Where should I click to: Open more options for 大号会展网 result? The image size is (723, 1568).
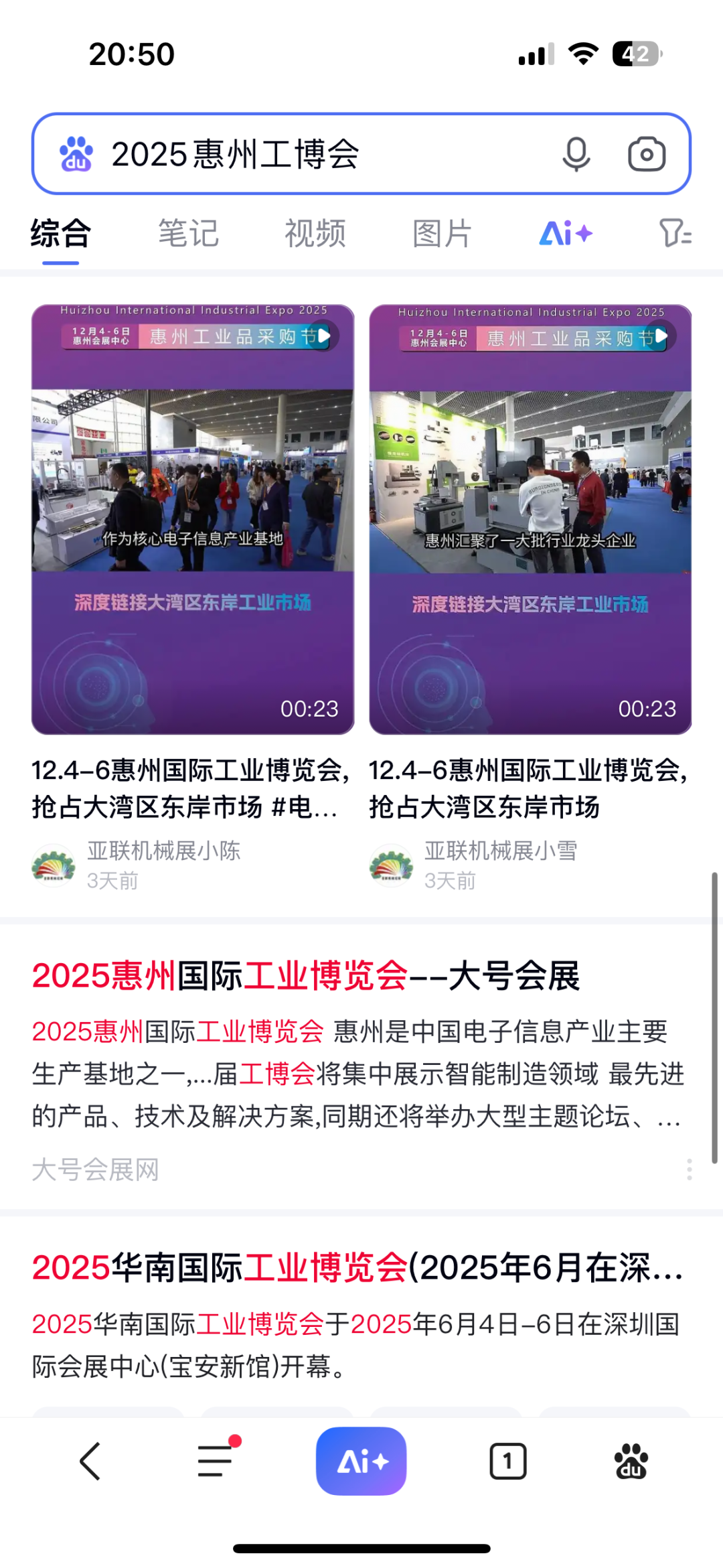point(689,1169)
